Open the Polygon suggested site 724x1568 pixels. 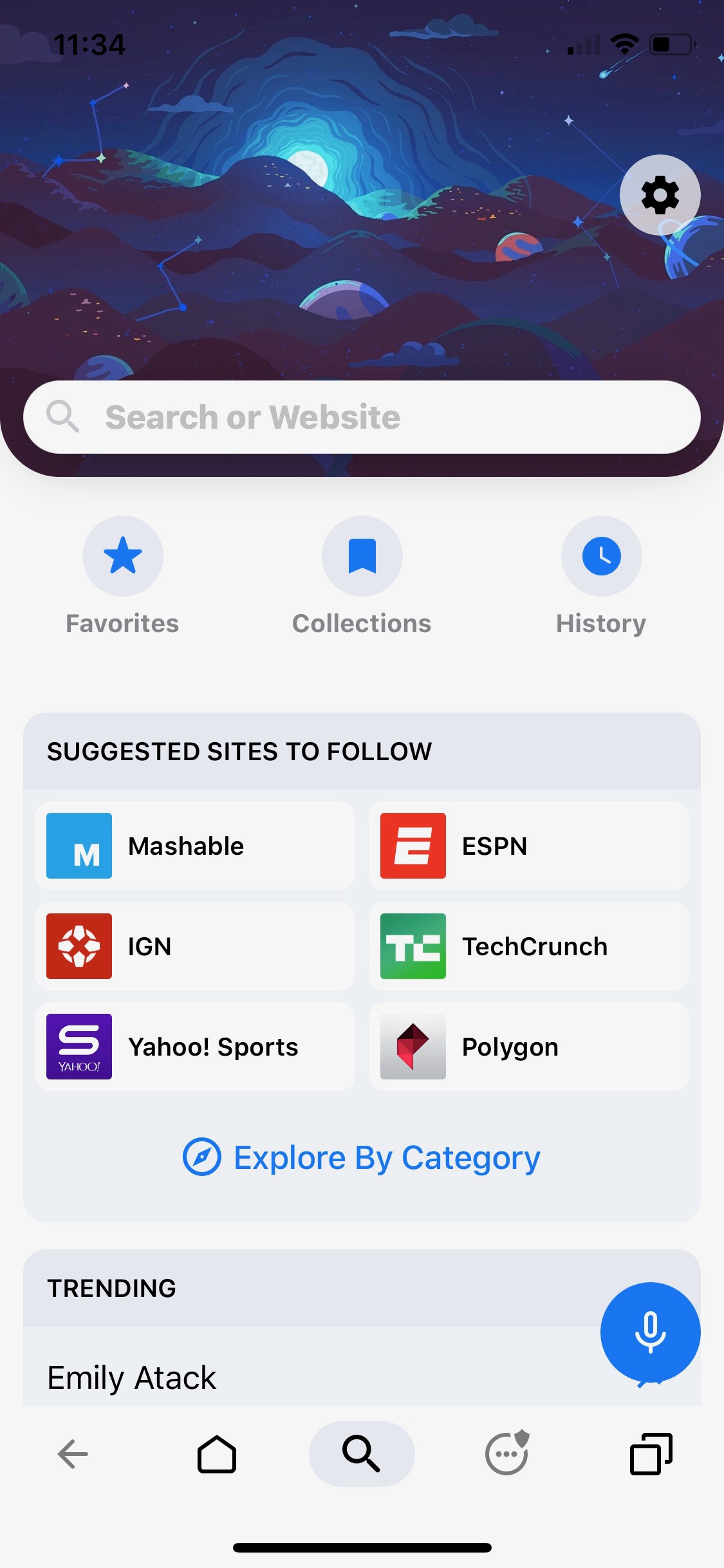click(x=529, y=1047)
